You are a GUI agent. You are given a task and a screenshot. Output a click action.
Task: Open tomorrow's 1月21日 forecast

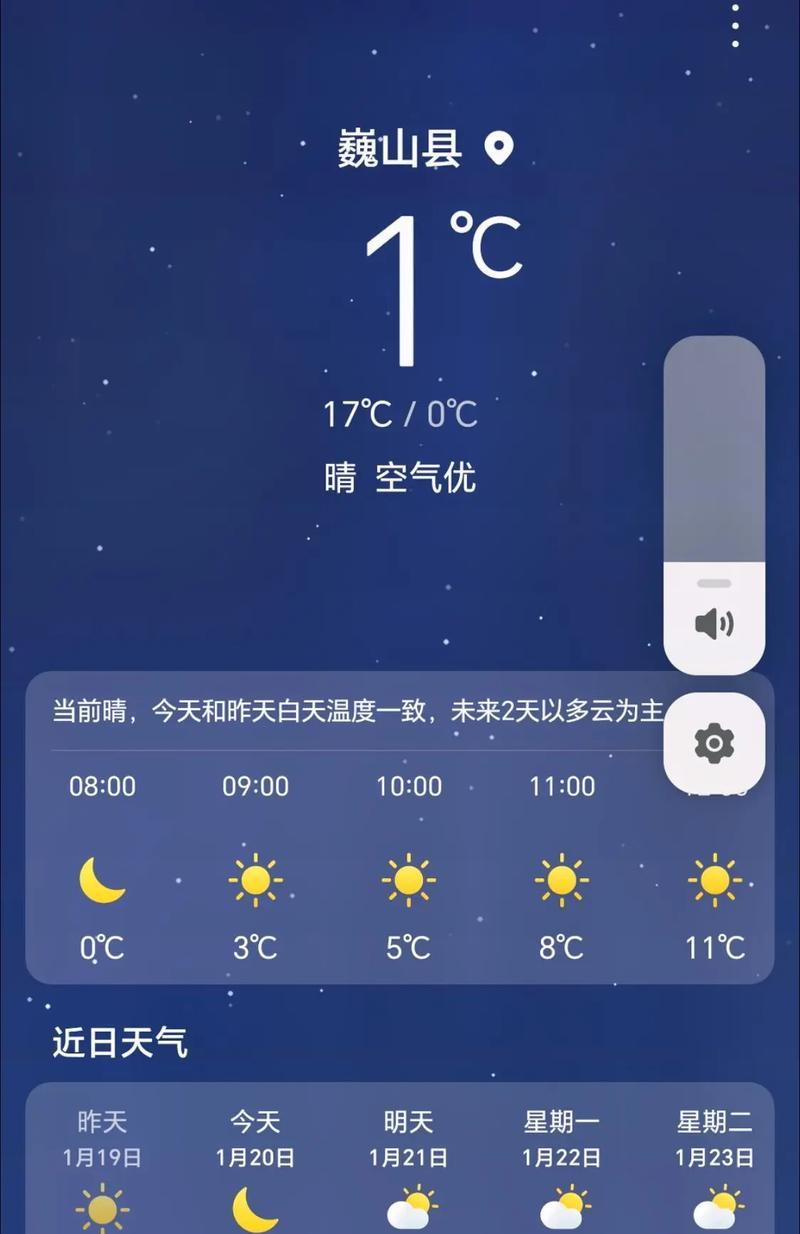click(x=408, y=1170)
